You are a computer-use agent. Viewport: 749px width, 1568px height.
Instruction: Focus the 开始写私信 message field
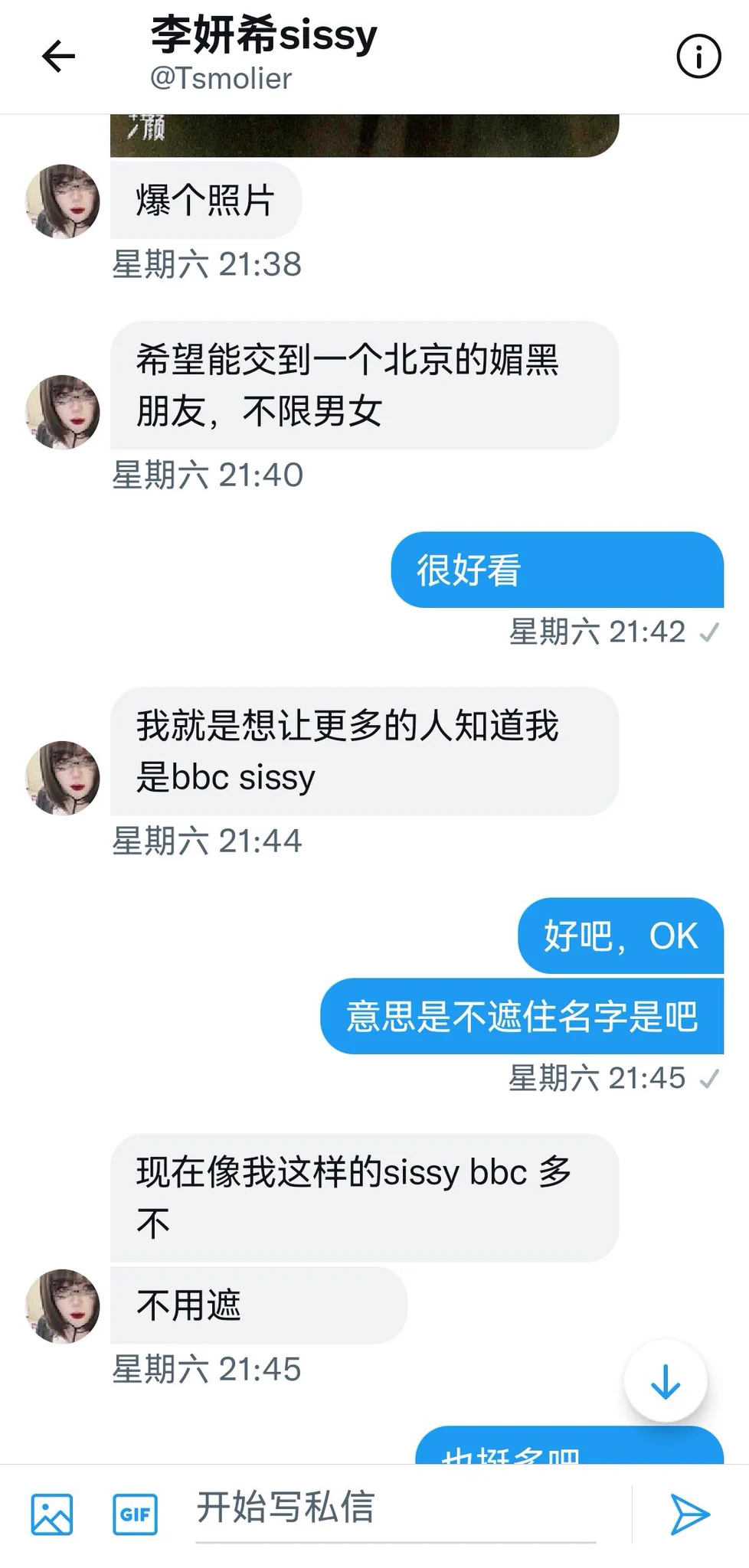pyautogui.click(x=394, y=1508)
